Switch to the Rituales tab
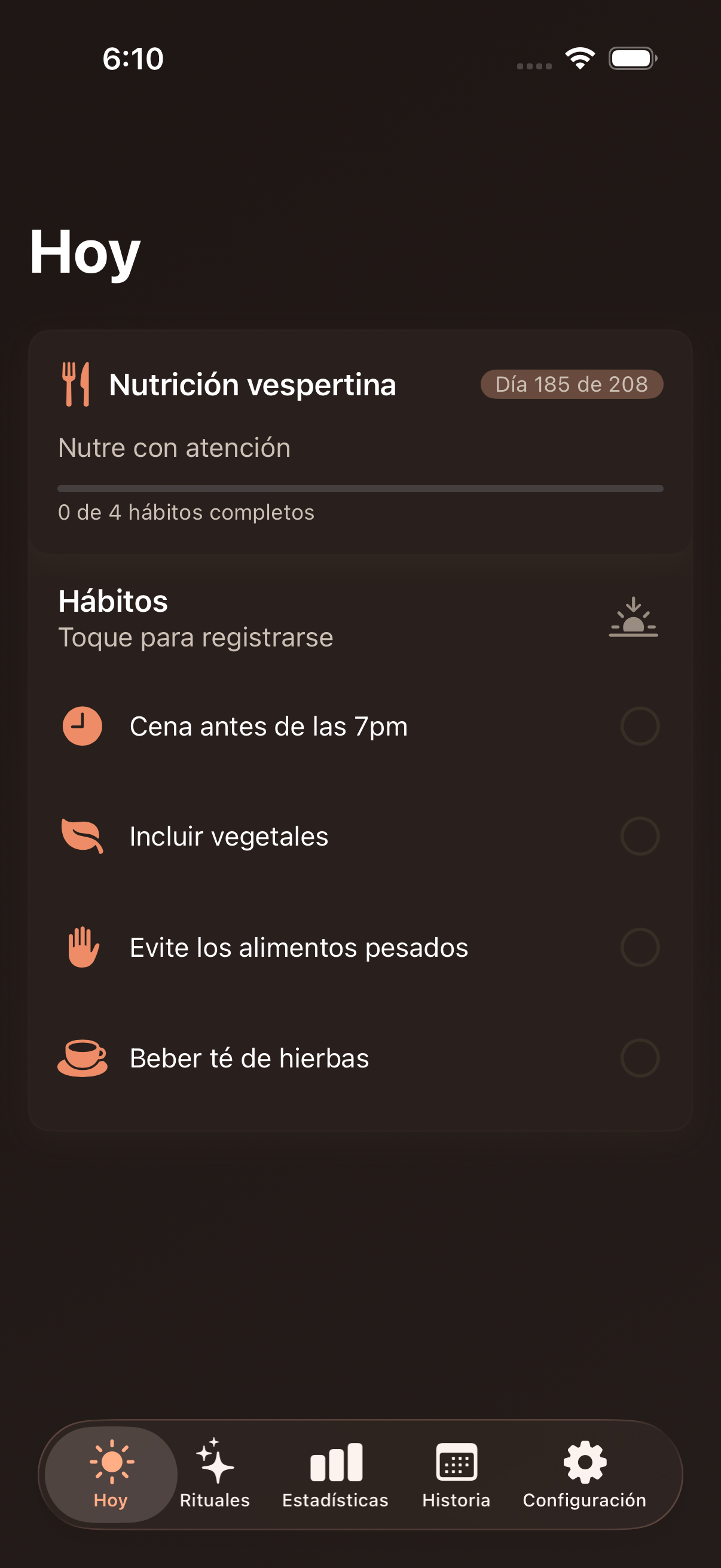 tap(215, 1474)
